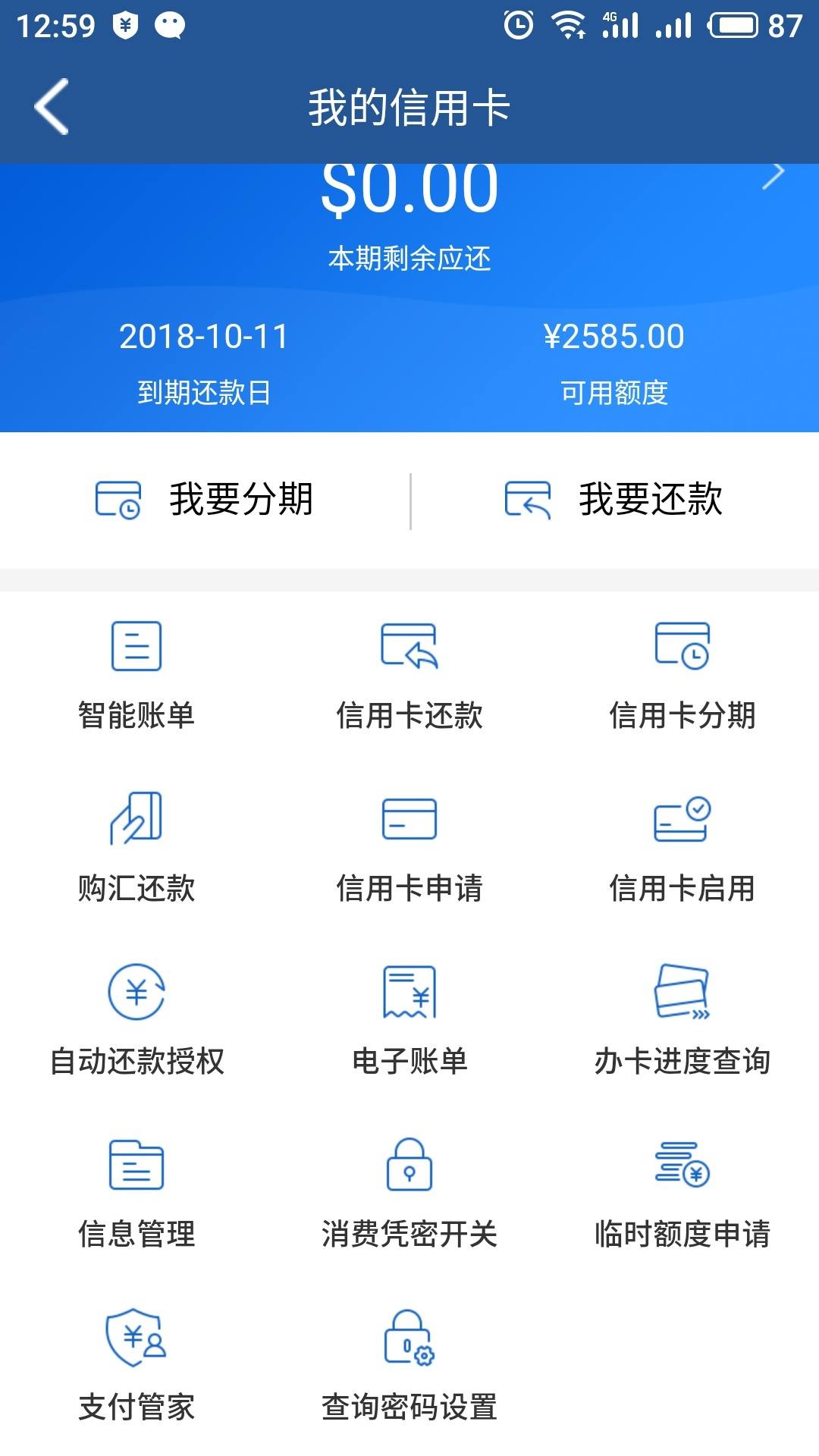Image resolution: width=819 pixels, height=1456 pixels.
Task: Open 智能账单
Action: tap(136, 675)
